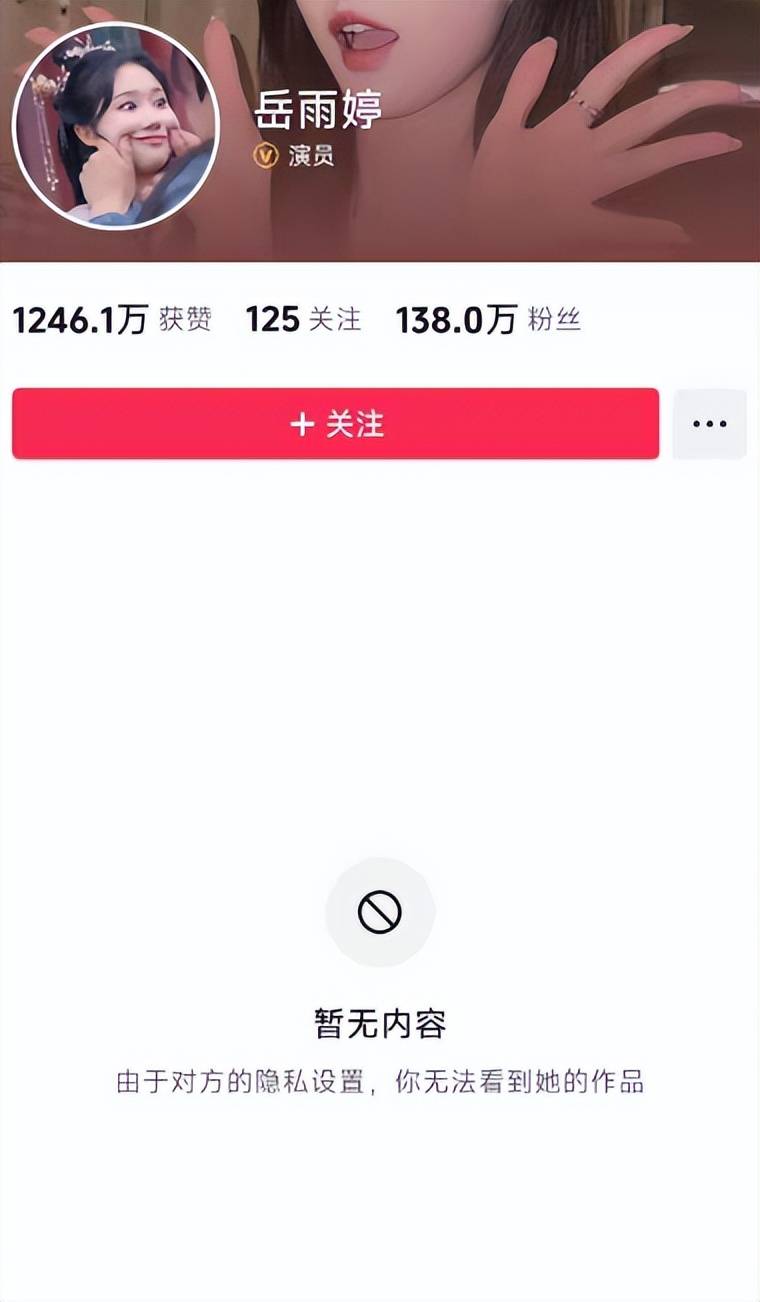The image size is (760, 1302).
Task: Open the 138.0万 粉丝 followers list
Action: 487,320
